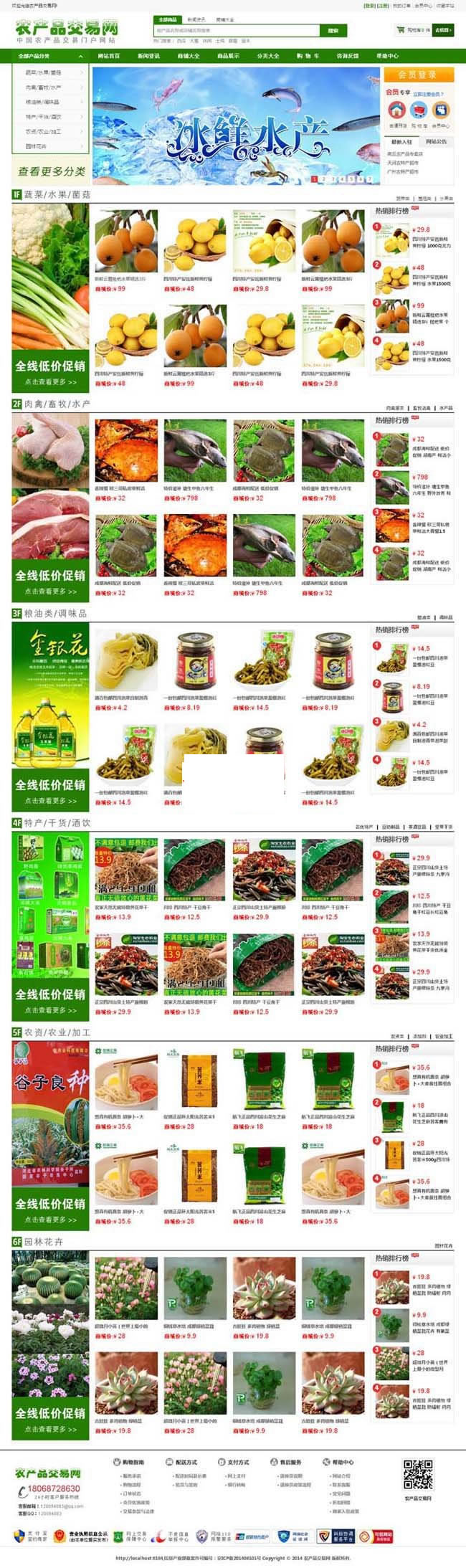Hit the green 搜索 search button
The image size is (466, 1568).
click(x=333, y=31)
